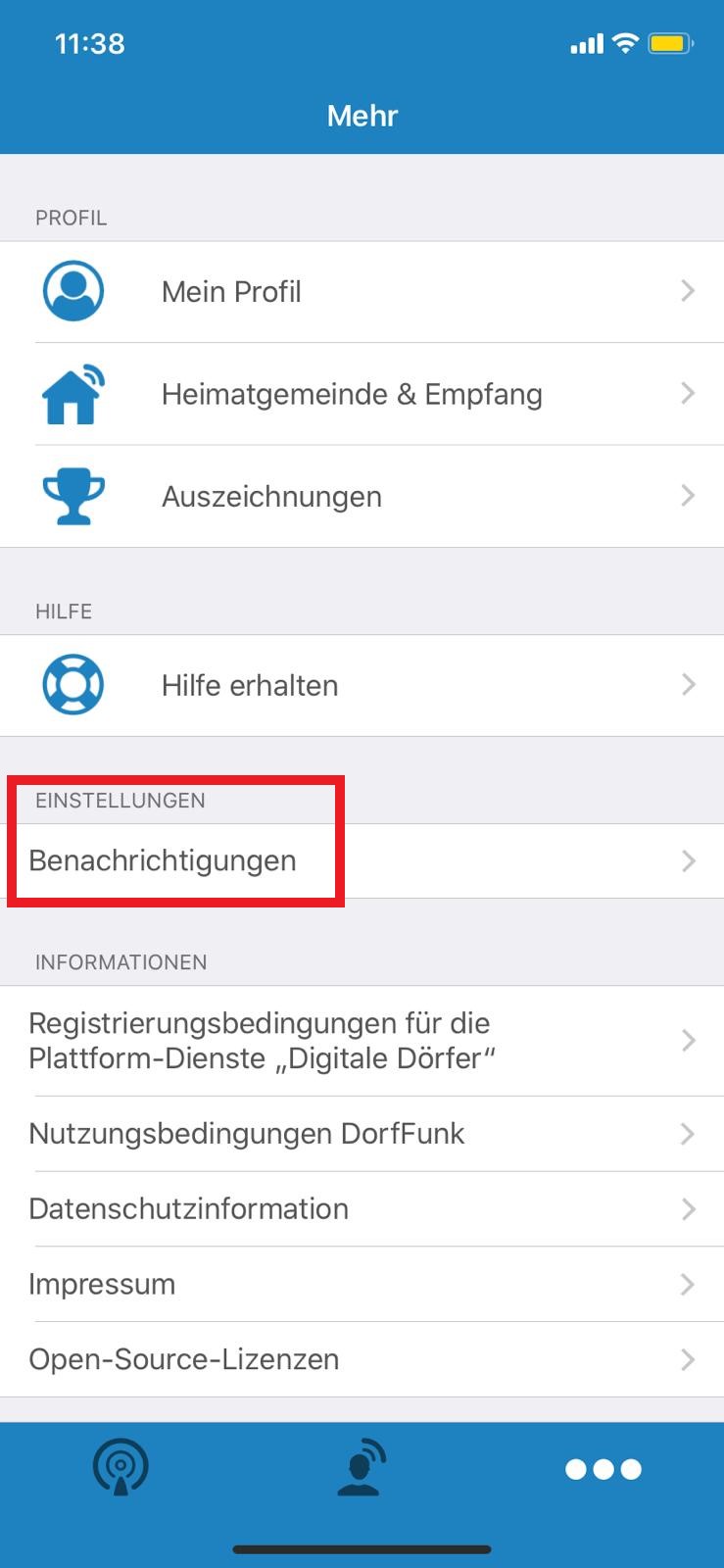Open Registrierungsbedingungen für Digitale Dörfer
The width and height of the screenshot is (724, 1568).
click(362, 1041)
